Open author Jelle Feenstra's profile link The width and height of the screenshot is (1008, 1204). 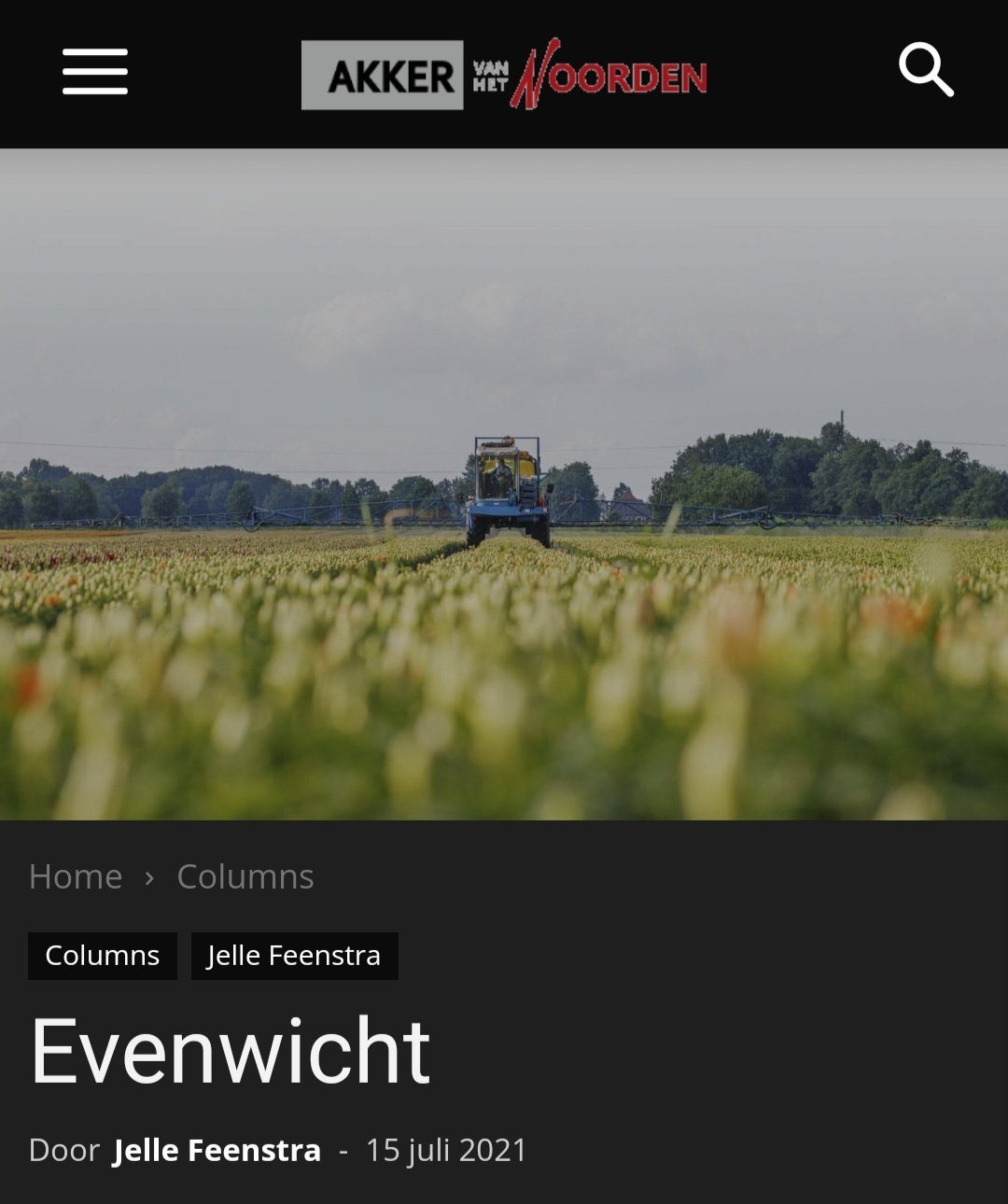point(217,1150)
